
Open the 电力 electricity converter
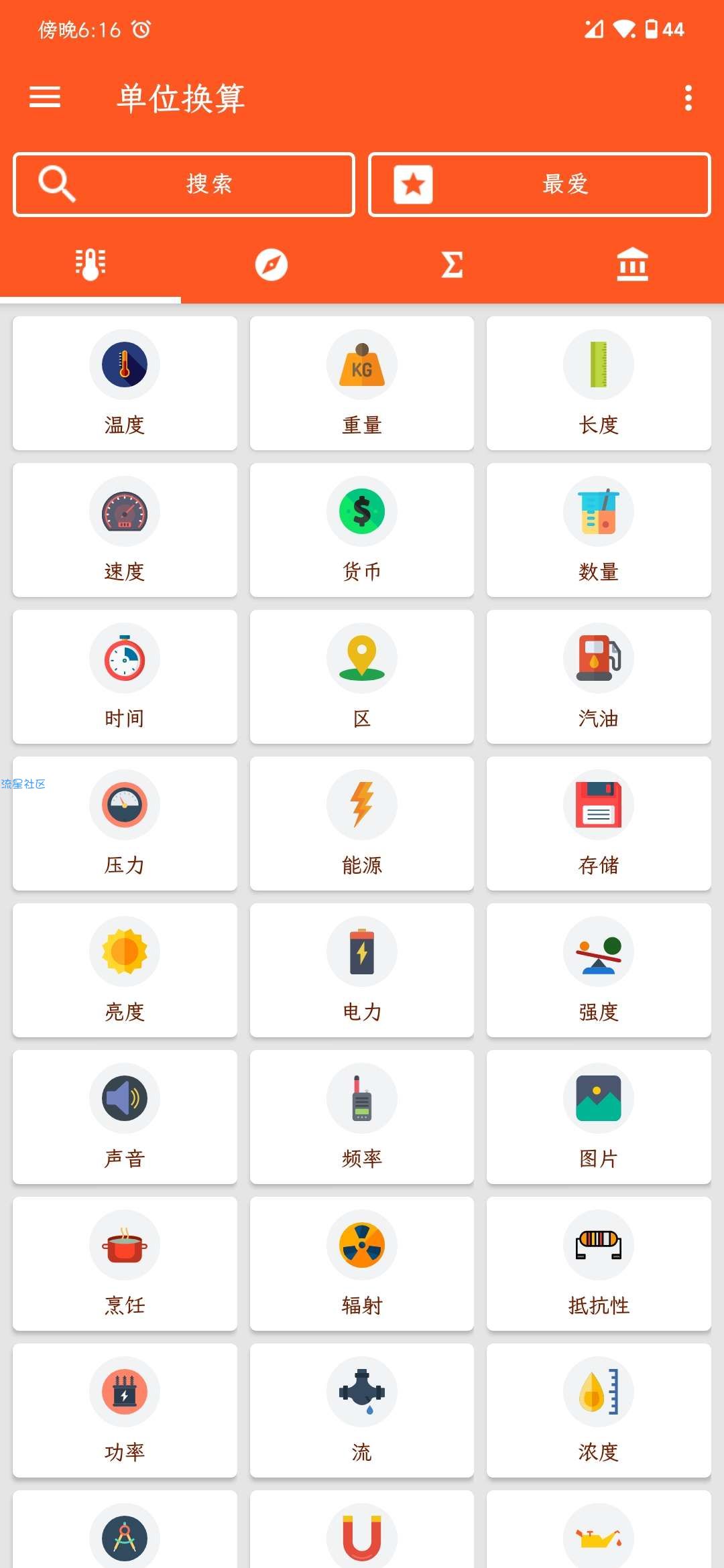pyautogui.click(x=362, y=970)
